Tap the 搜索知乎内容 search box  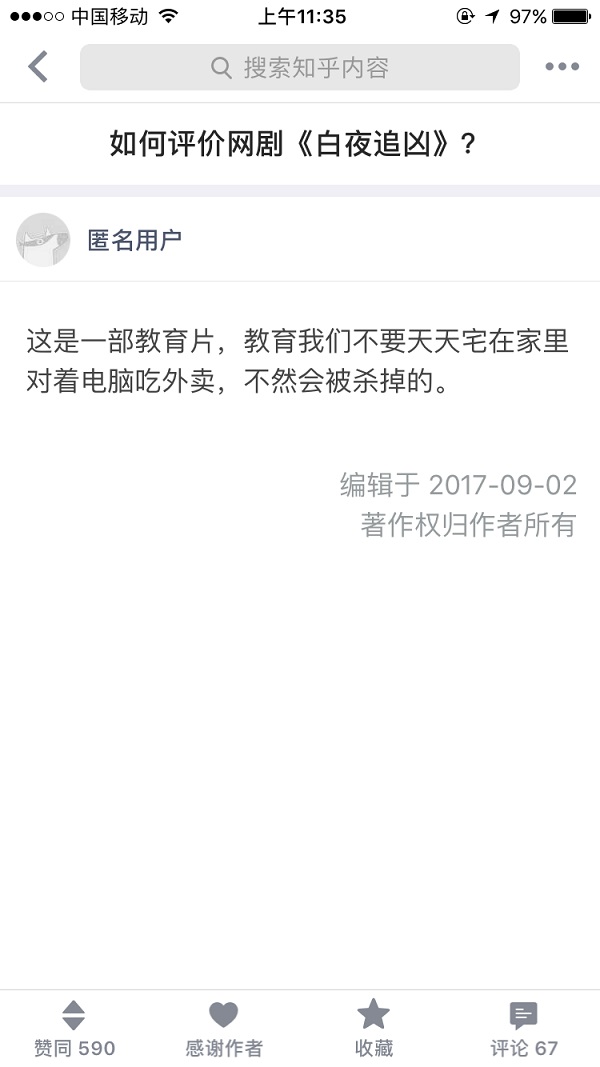(300, 68)
